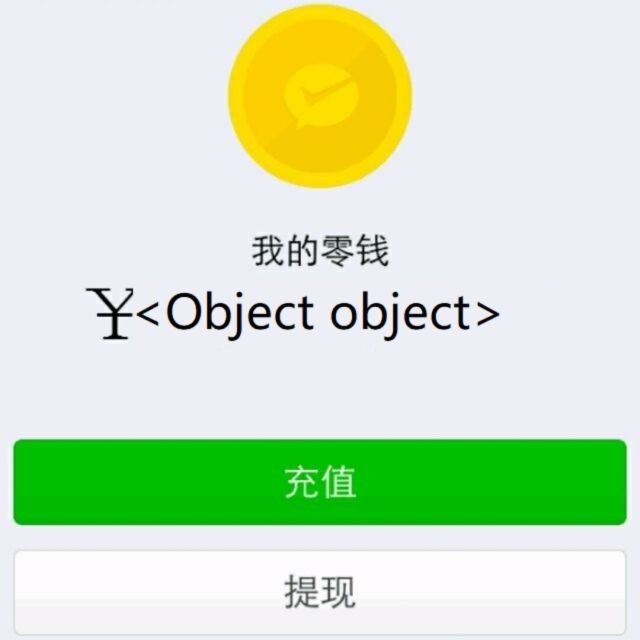This screenshot has width=640, height=640.
Task: Tap the green 充值 top-up button
Action: click(x=320, y=482)
